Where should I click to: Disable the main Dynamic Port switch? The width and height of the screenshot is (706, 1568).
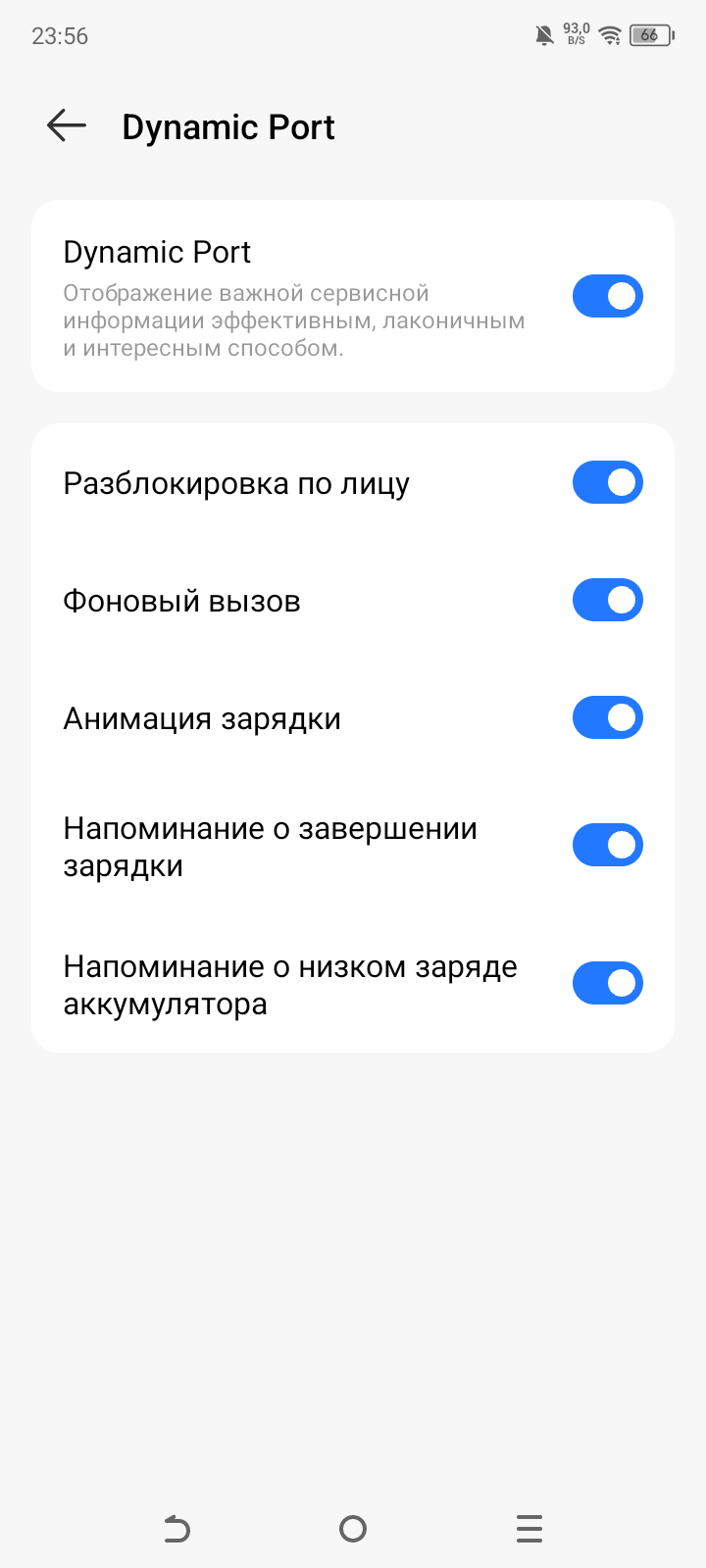point(607,296)
